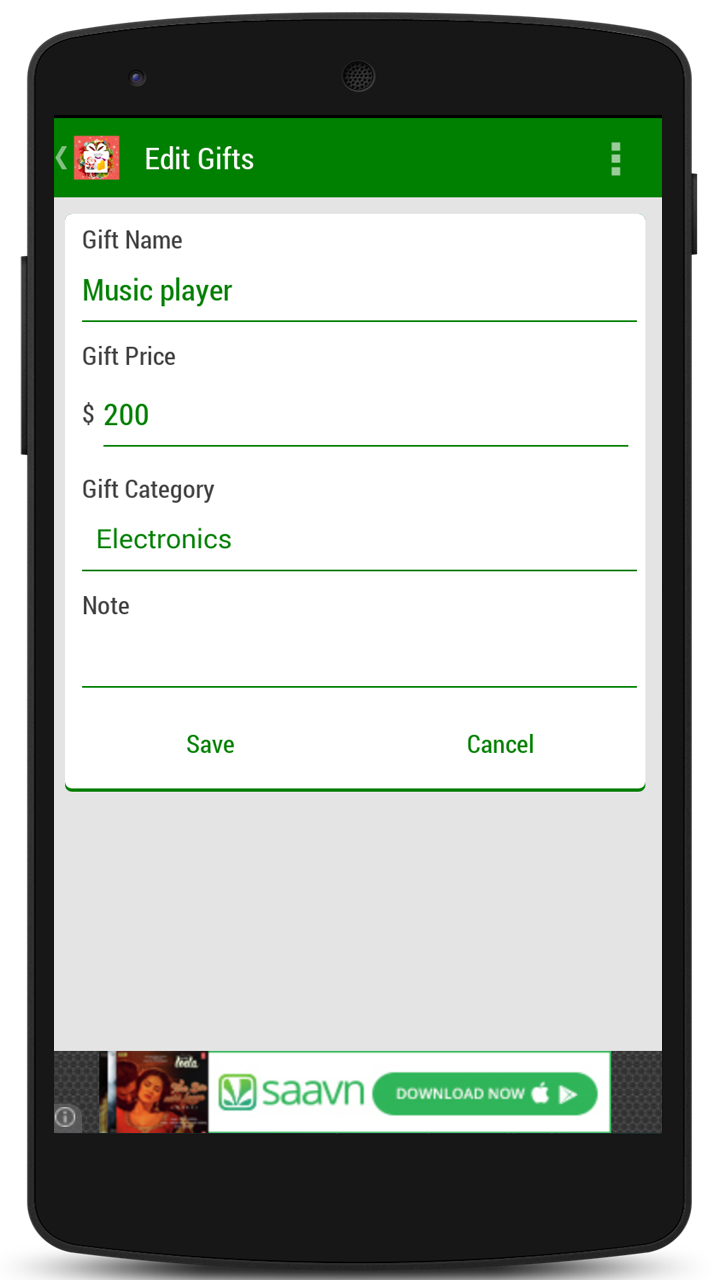Save the gift changes

(x=210, y=744)
